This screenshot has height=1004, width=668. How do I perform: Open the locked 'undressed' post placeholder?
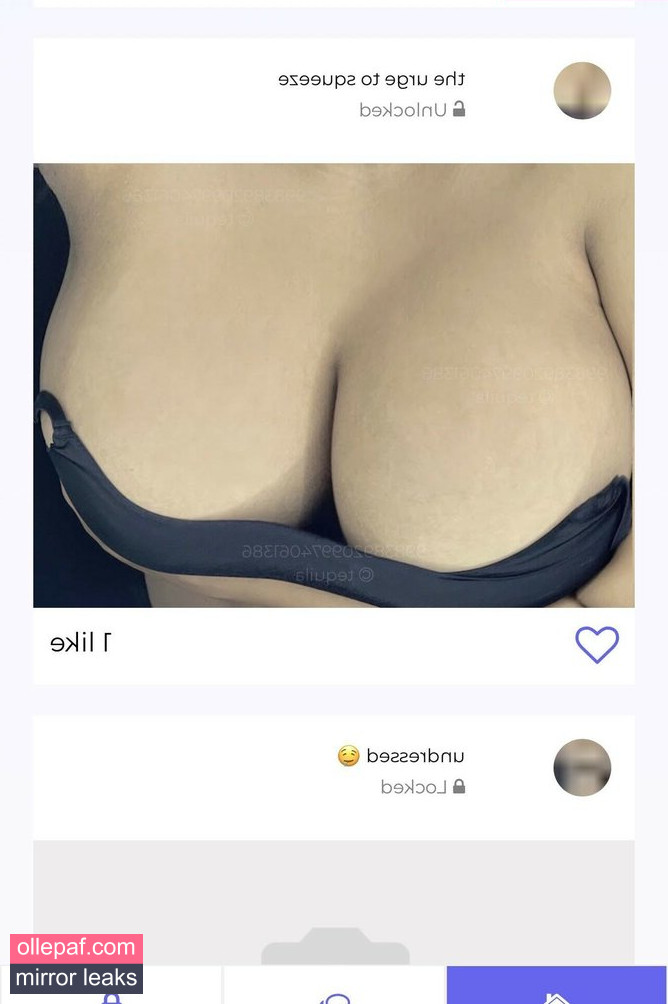click(333, 900)
